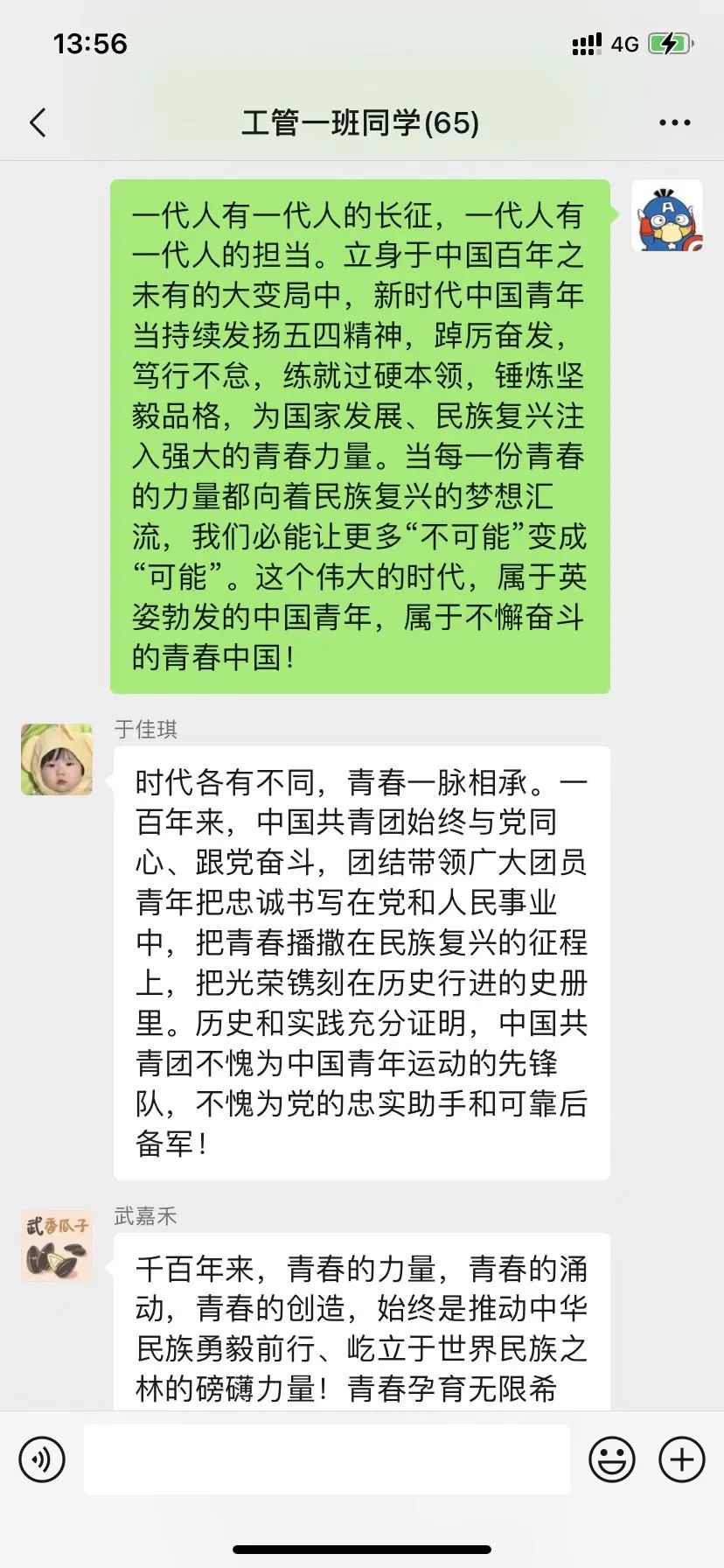
Task: Open my own Captain America duck avatar
Action: pos(667,216)
